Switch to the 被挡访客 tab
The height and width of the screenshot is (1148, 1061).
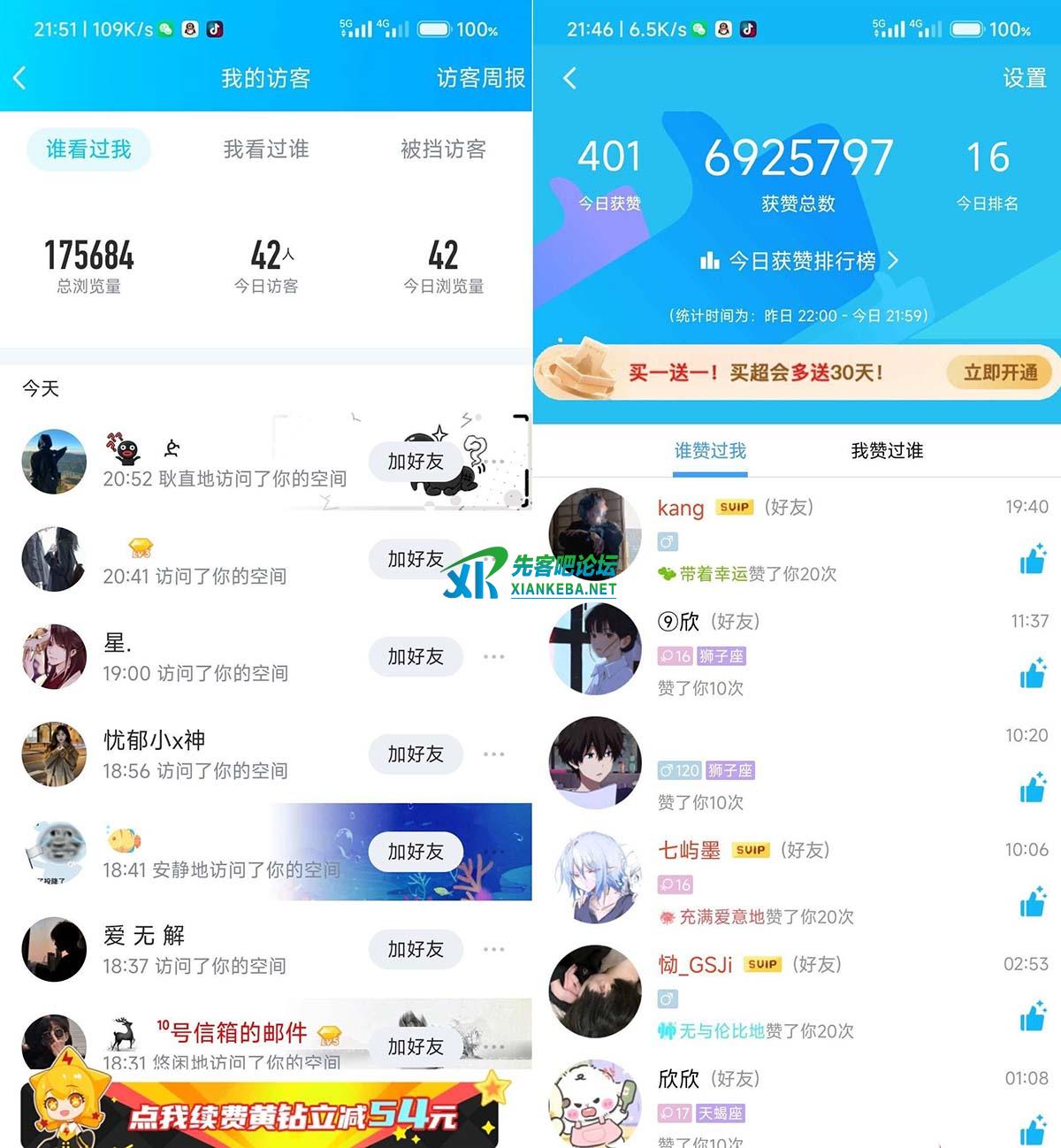point(443,149)
